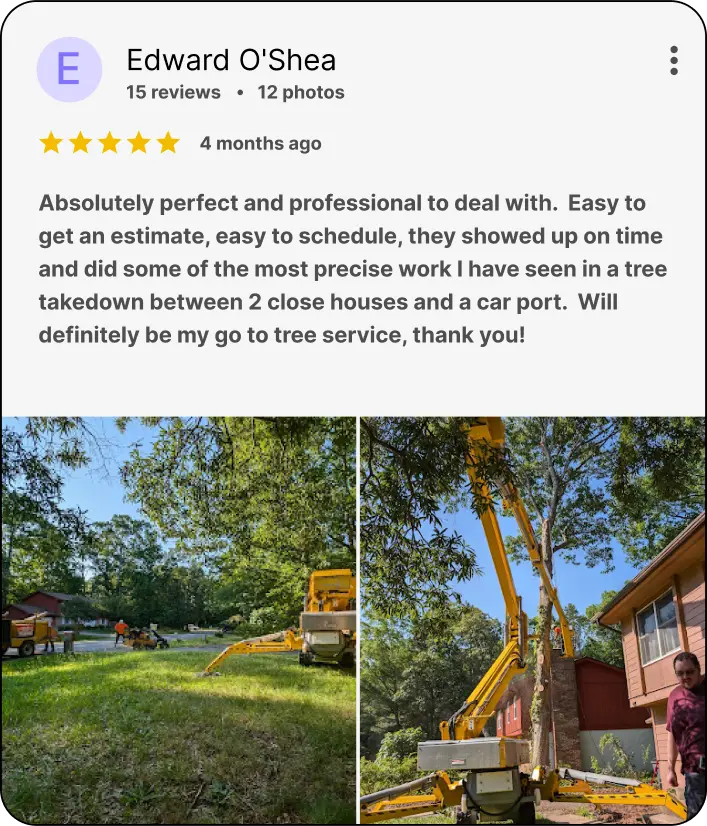This screenshot has width=707, height=826.
Task: Open the yellow lift by house photo
Action: point(532,619)
